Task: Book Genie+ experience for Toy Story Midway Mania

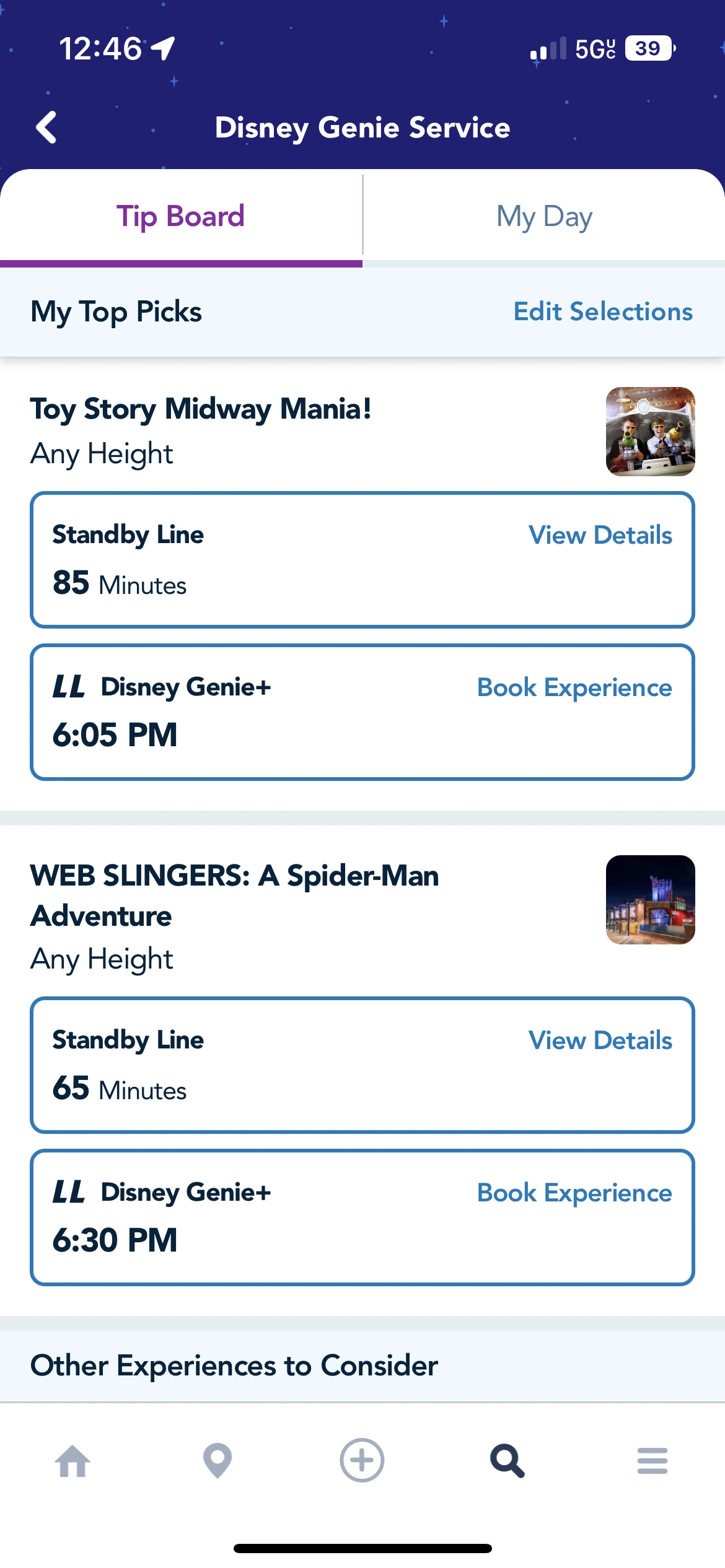Action: [574, 687]
